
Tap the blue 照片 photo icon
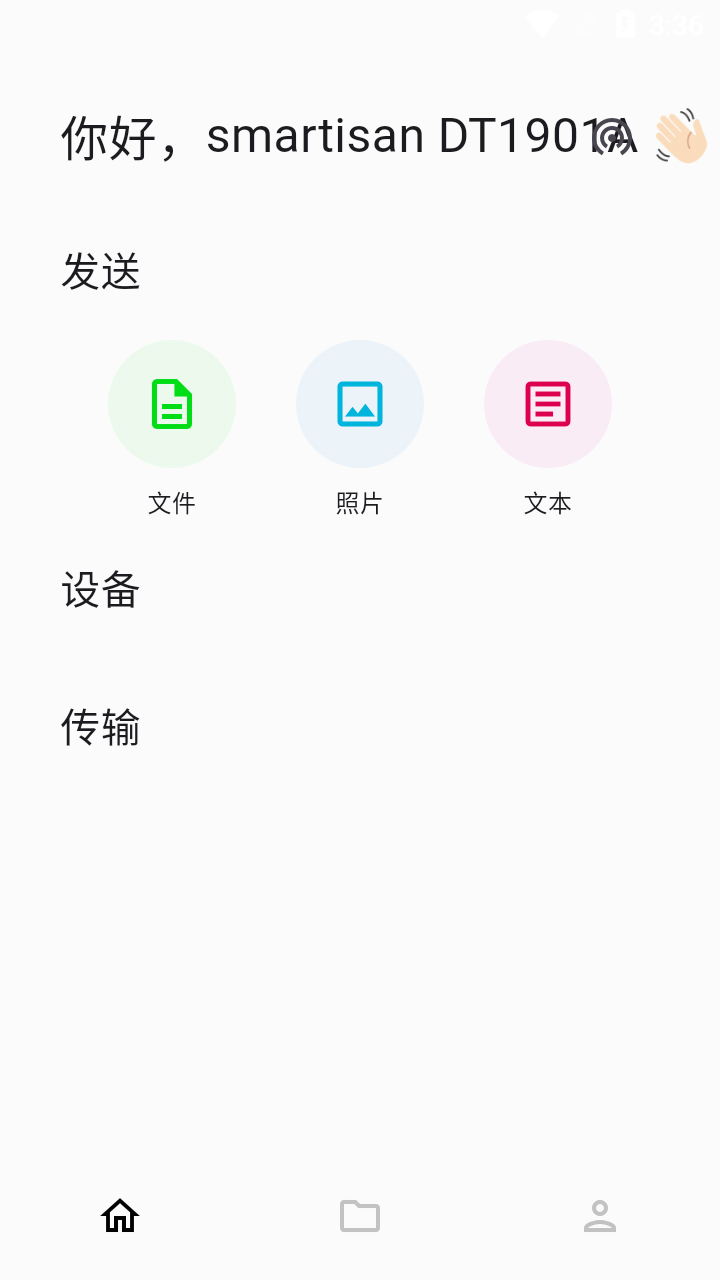point(360,403)
